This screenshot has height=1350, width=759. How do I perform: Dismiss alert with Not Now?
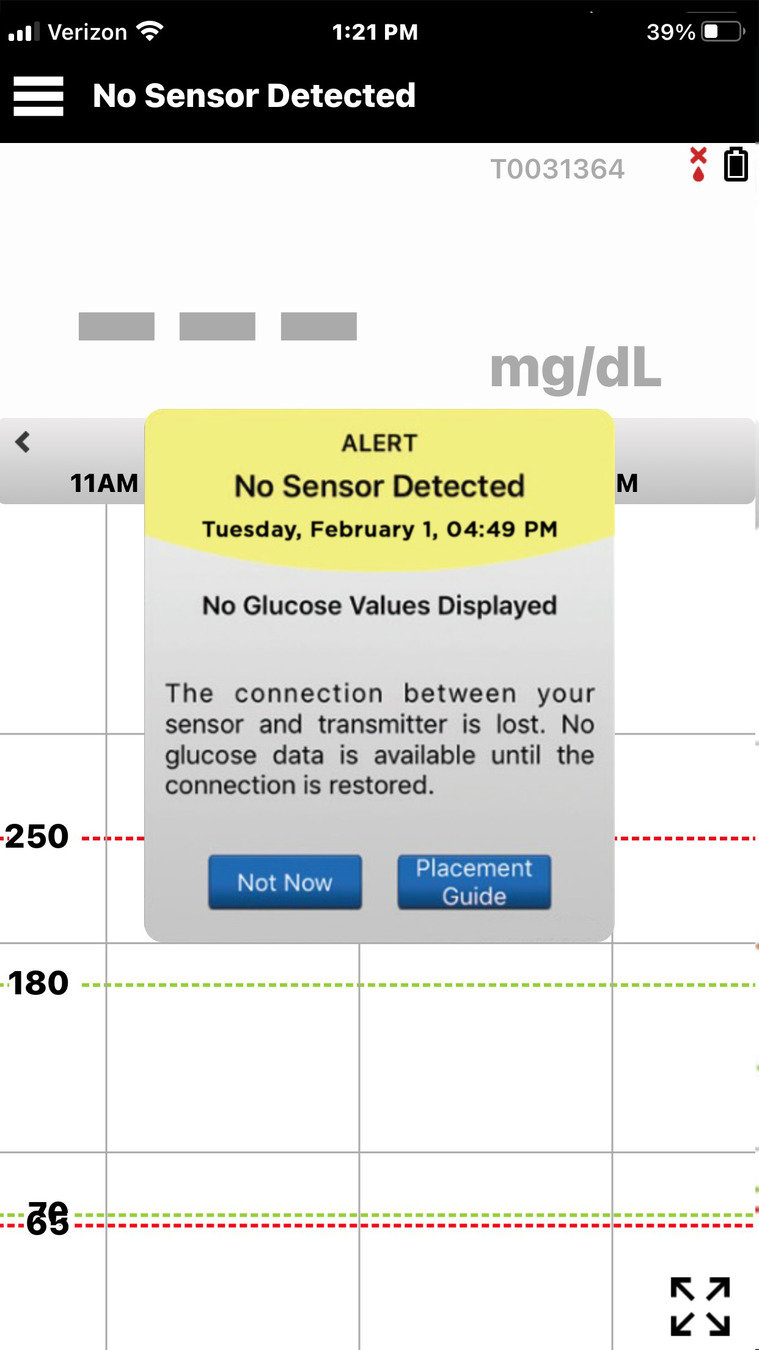coord(284,882)
